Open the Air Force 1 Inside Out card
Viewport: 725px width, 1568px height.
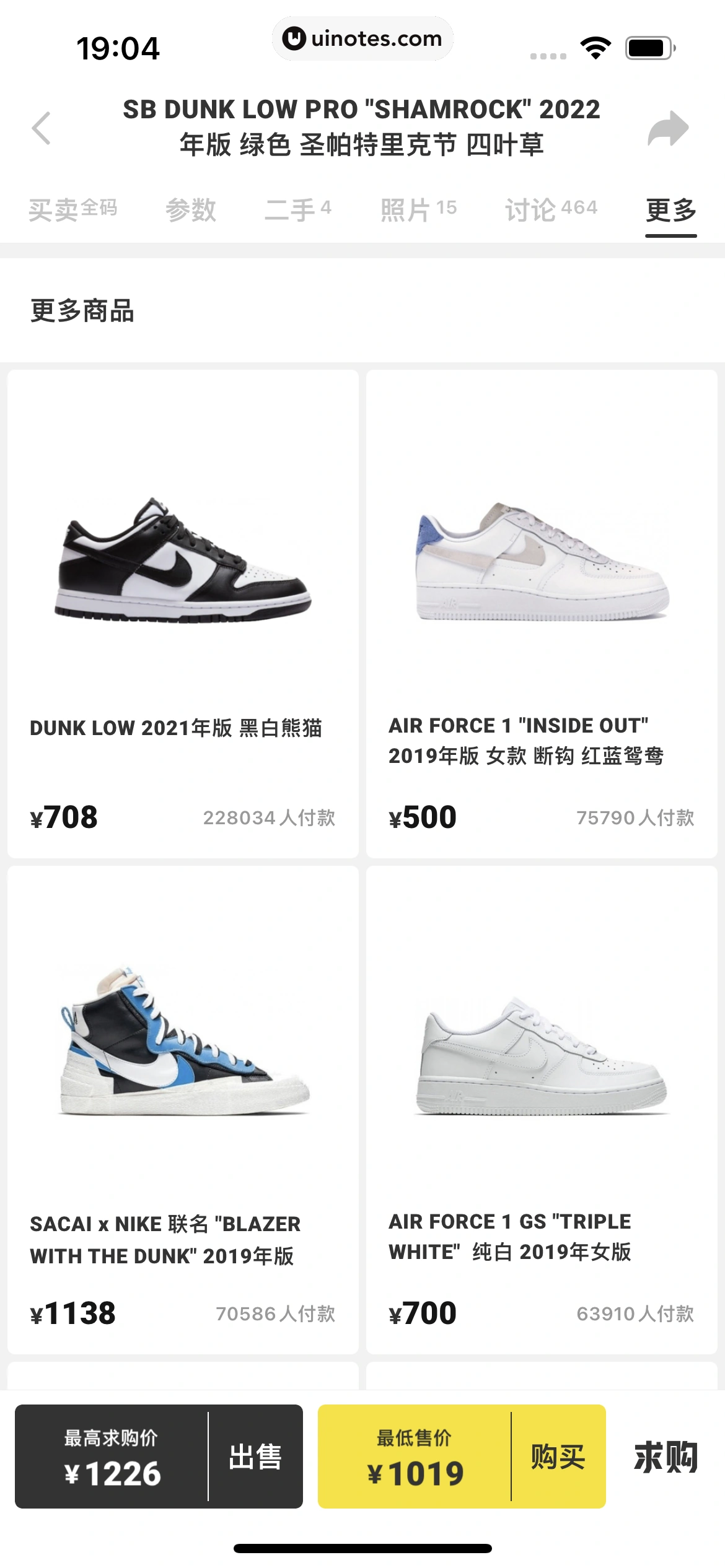click(x=542, y=613)
